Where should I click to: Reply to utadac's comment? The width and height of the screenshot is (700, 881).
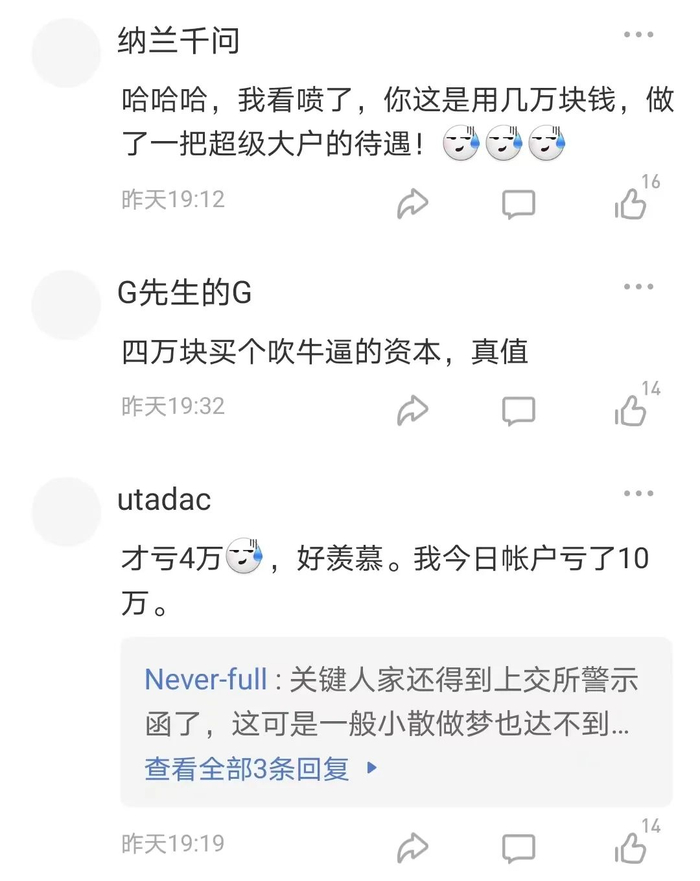pyautogui.click(x=518, y=848)
